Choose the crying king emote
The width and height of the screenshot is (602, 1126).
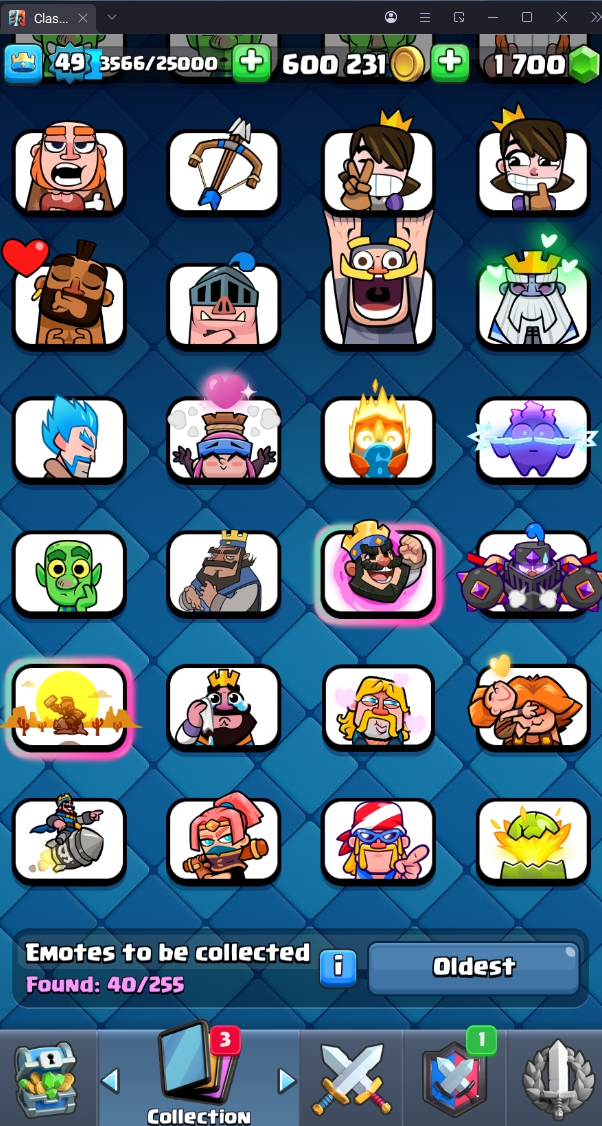pyautogui.click(x=224, y=707)
